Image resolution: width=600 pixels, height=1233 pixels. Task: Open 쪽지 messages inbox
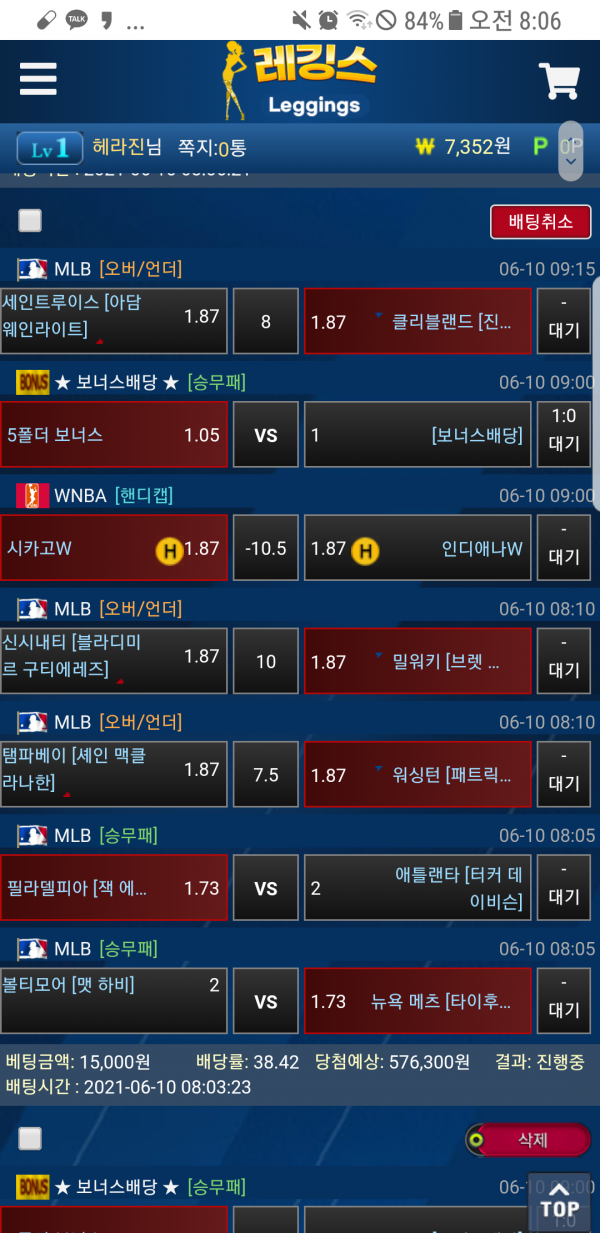(x=211, y=148)
